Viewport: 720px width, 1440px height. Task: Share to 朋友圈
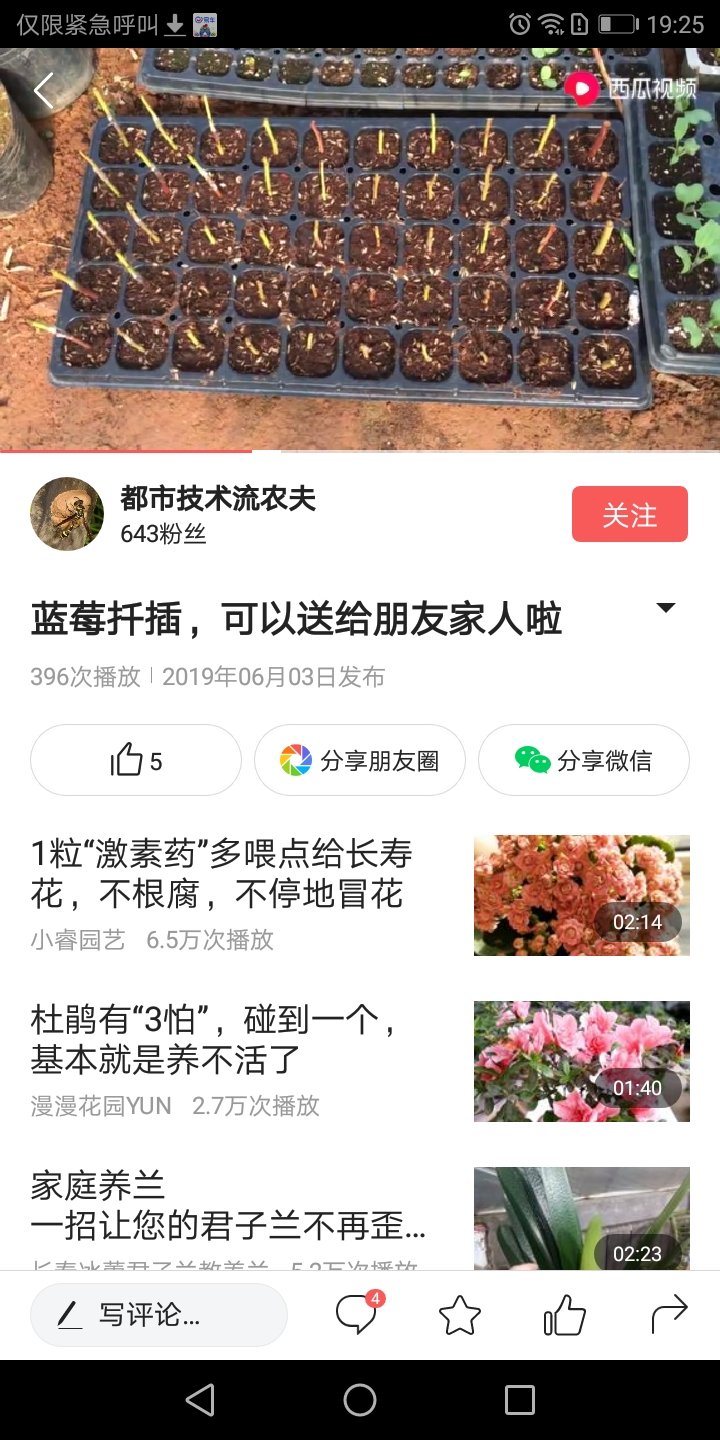click(360, 760)
